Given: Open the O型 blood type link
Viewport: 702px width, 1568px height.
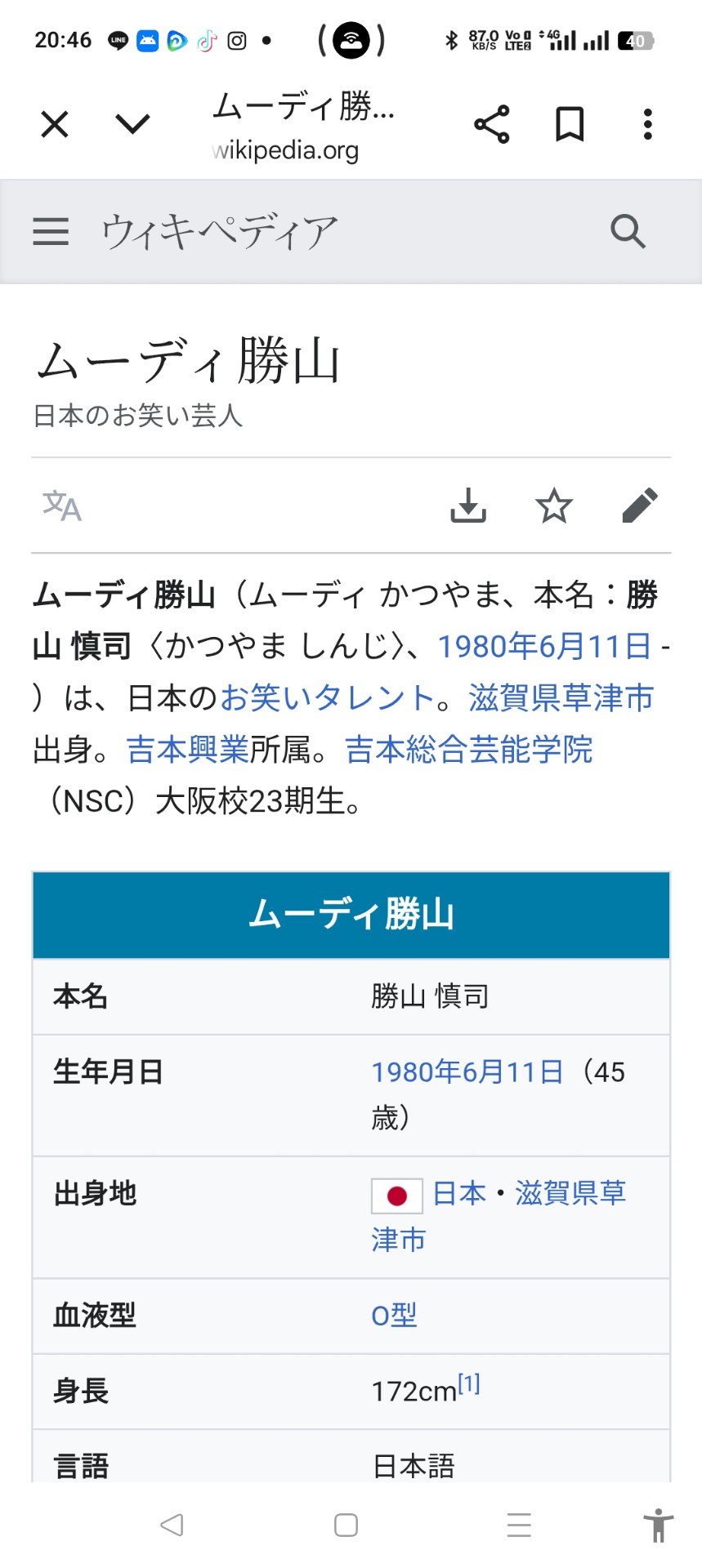Looking at the screenshot, I should coord(394,1316).
